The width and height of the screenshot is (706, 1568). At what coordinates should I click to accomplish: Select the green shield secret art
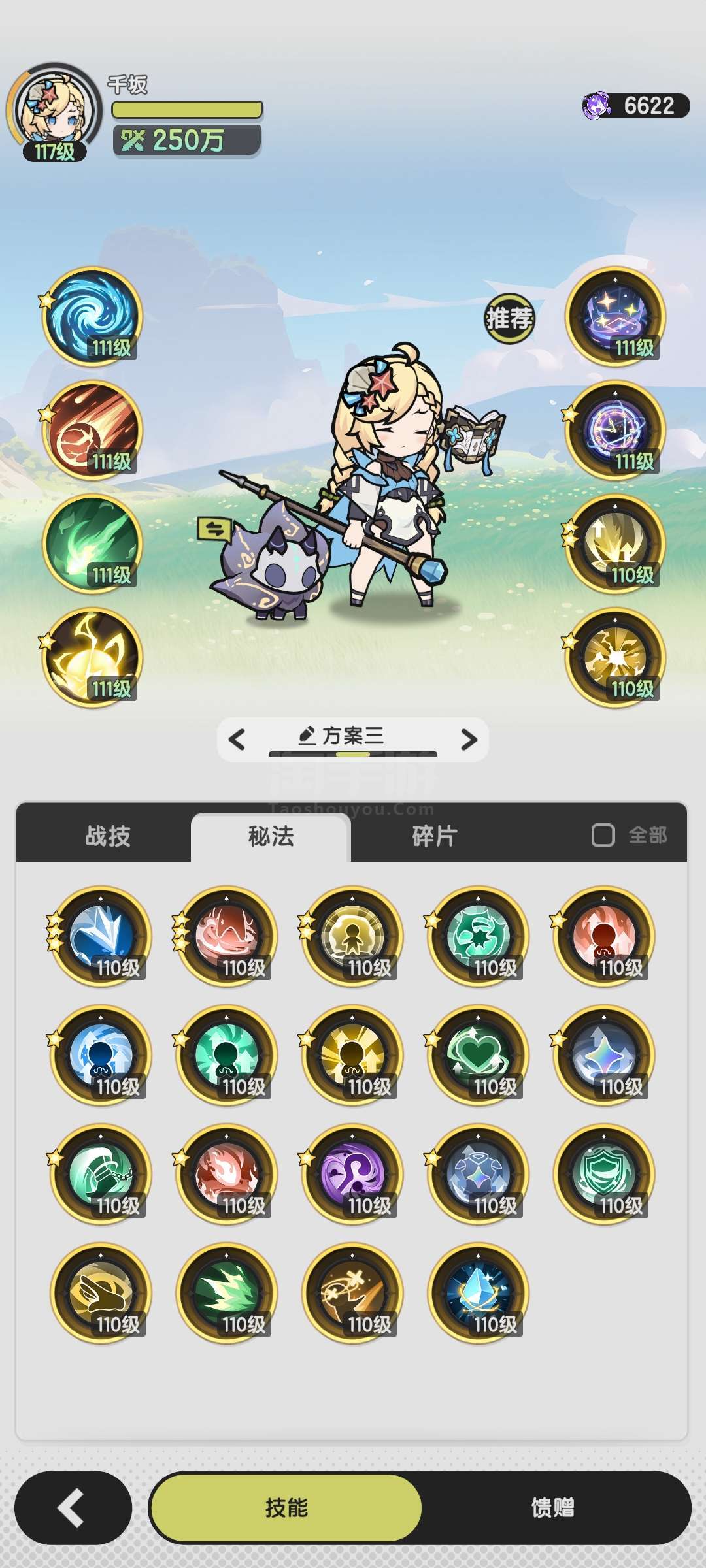pos(604,1174)
